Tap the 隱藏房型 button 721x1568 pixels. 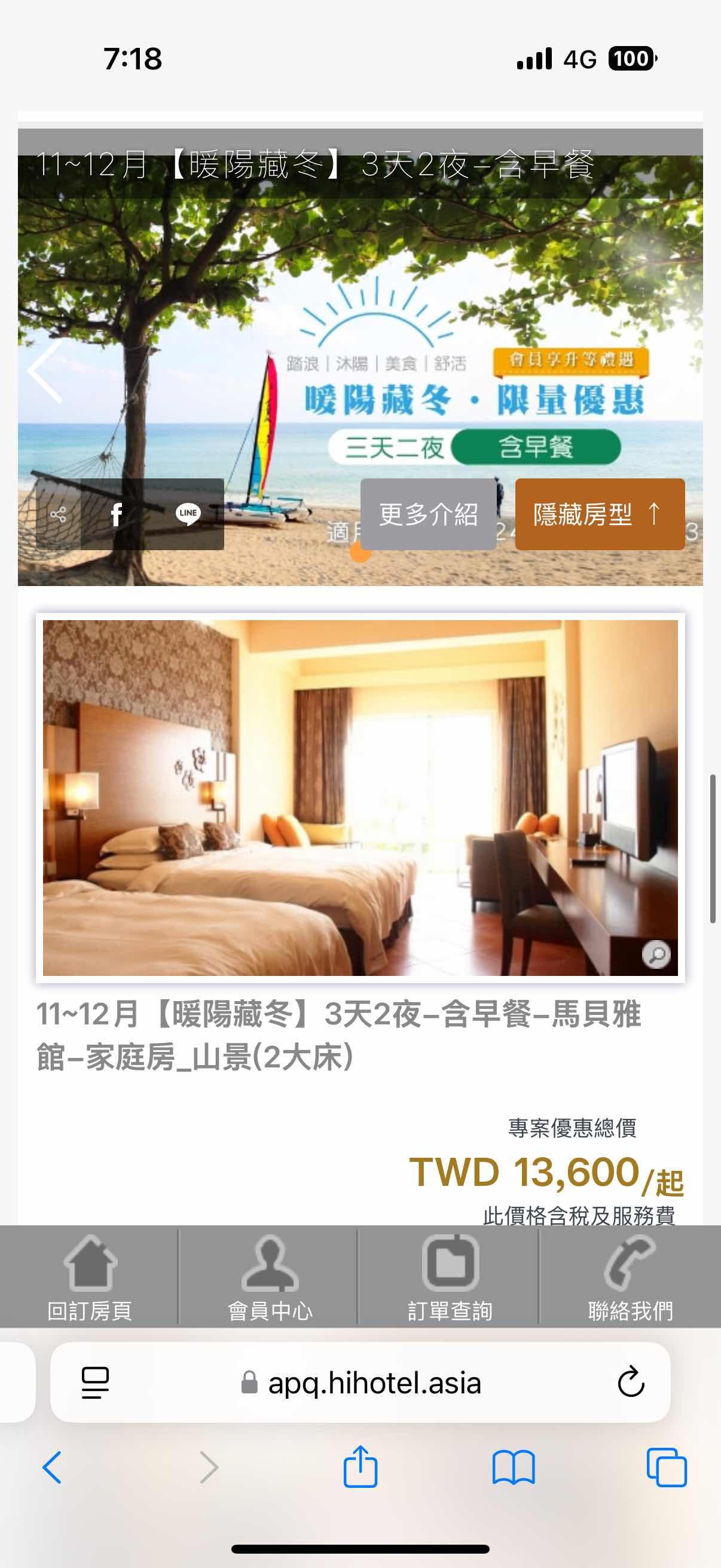(599, 514)
